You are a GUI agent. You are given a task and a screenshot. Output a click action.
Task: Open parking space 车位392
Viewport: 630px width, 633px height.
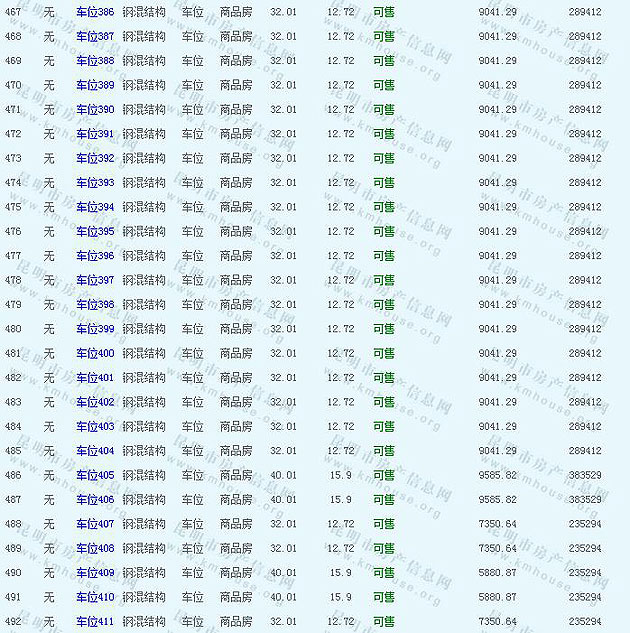coord(95,158)
